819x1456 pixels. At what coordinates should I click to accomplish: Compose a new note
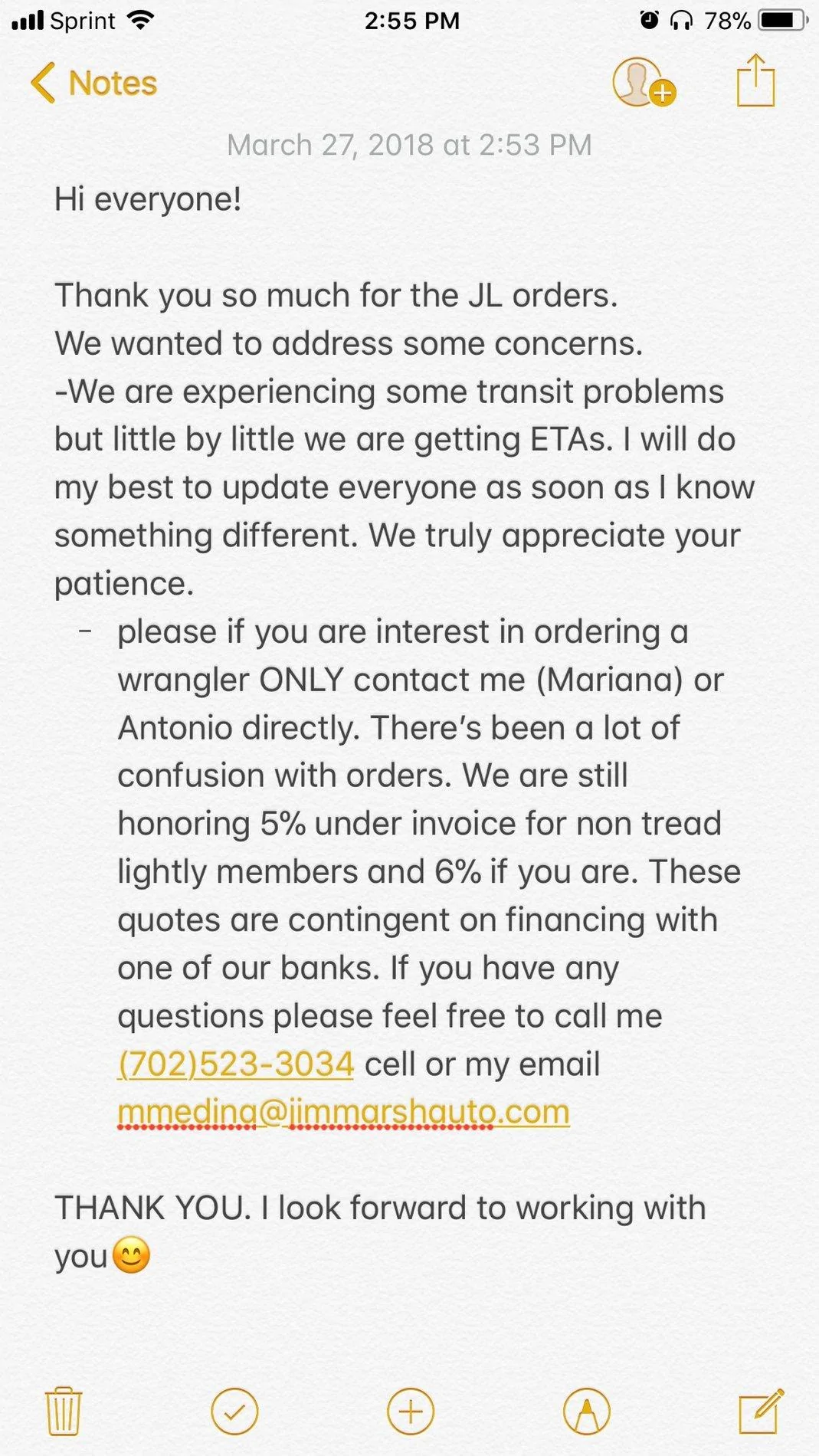pyautogui.click(x=762, y=1410)
